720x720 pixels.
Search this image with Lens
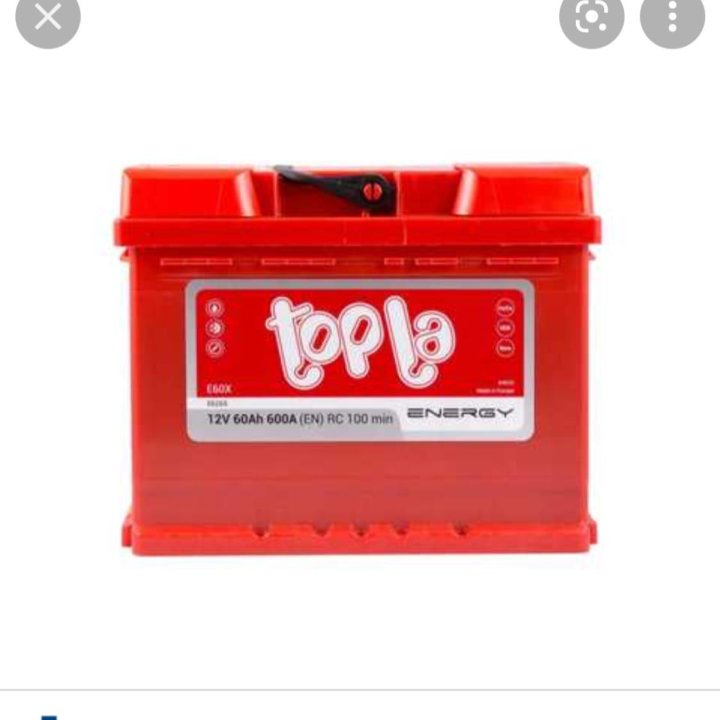(x=591, y=16)
